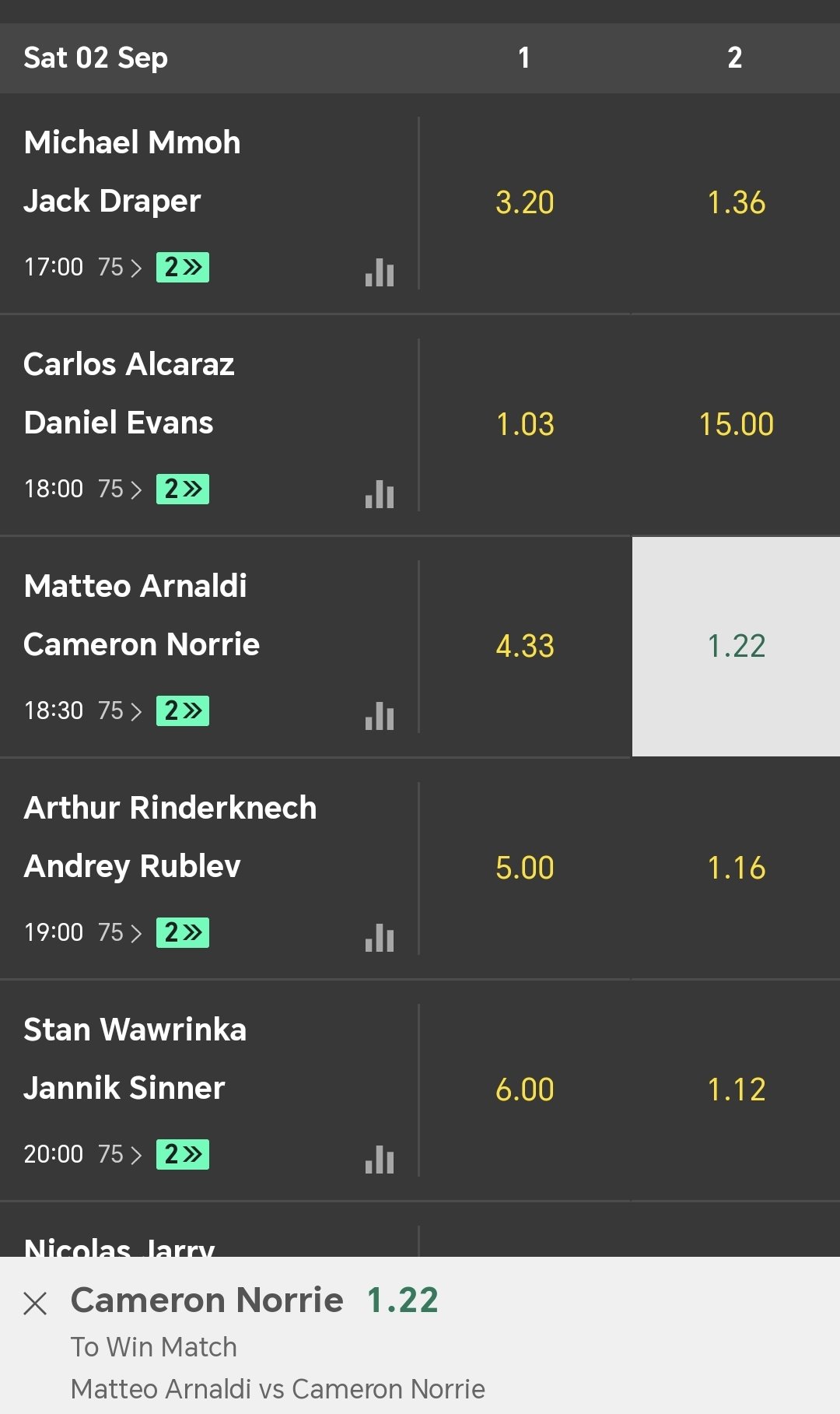Screen dimensions: 840x1414
Task: Show stats for Arnaldi vs Norrie
Action: click(380, 716)
